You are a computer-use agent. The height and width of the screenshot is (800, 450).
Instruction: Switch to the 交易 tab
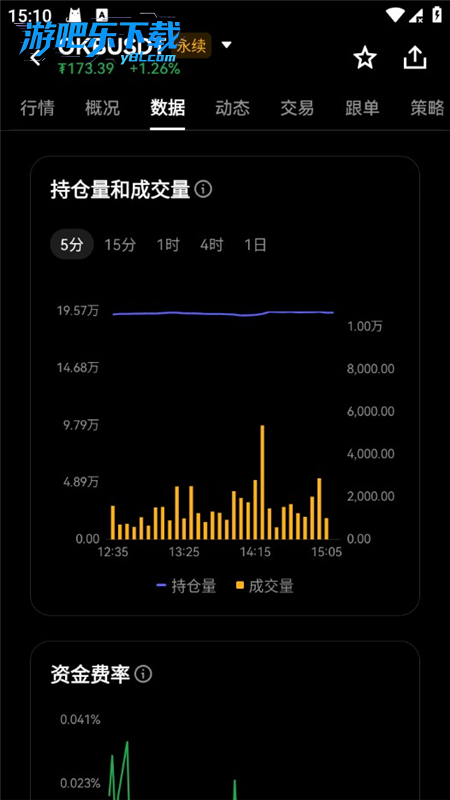coord(297,108)
